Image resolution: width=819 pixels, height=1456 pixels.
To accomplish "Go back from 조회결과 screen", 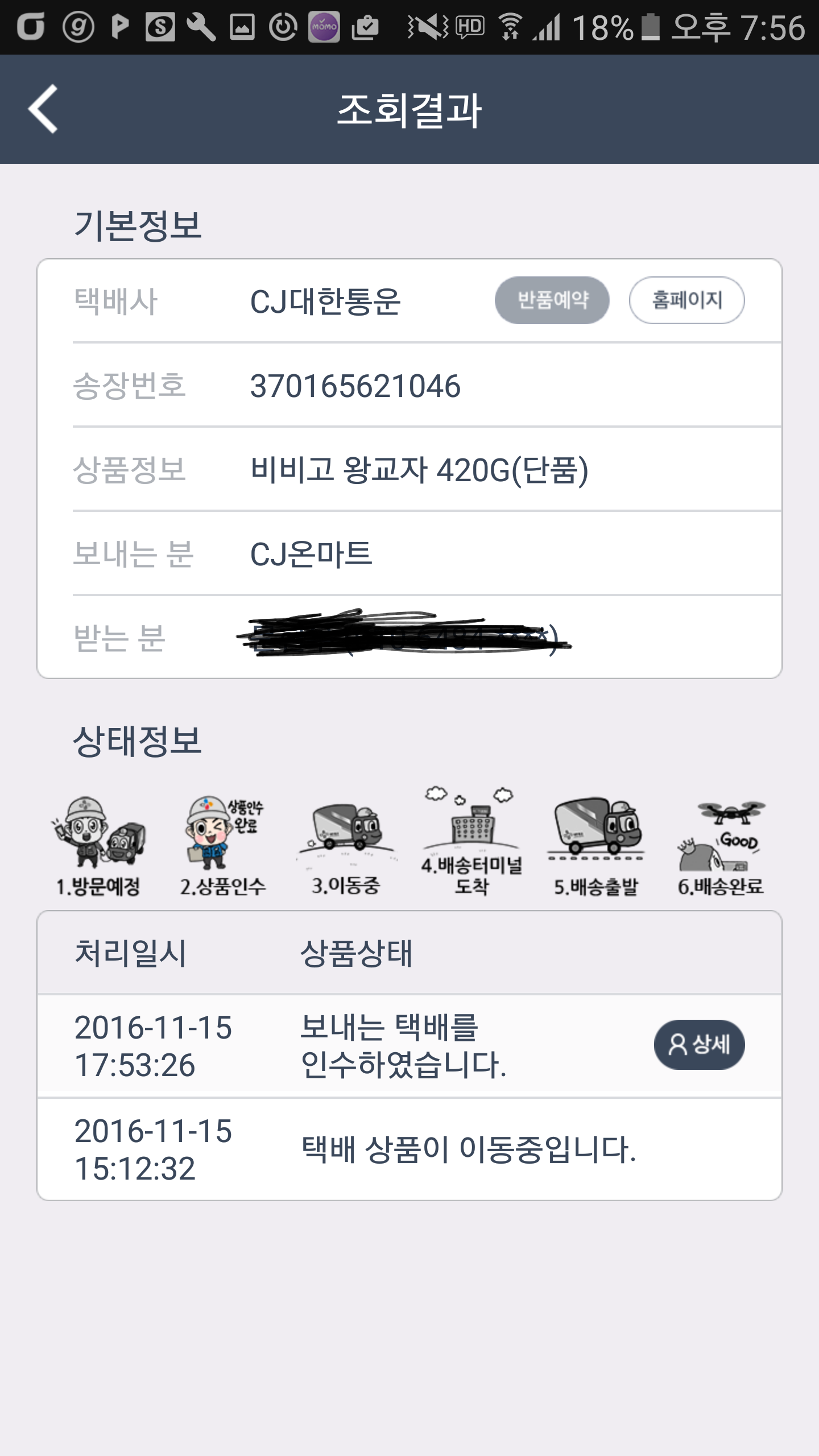I will click(44, 109).
